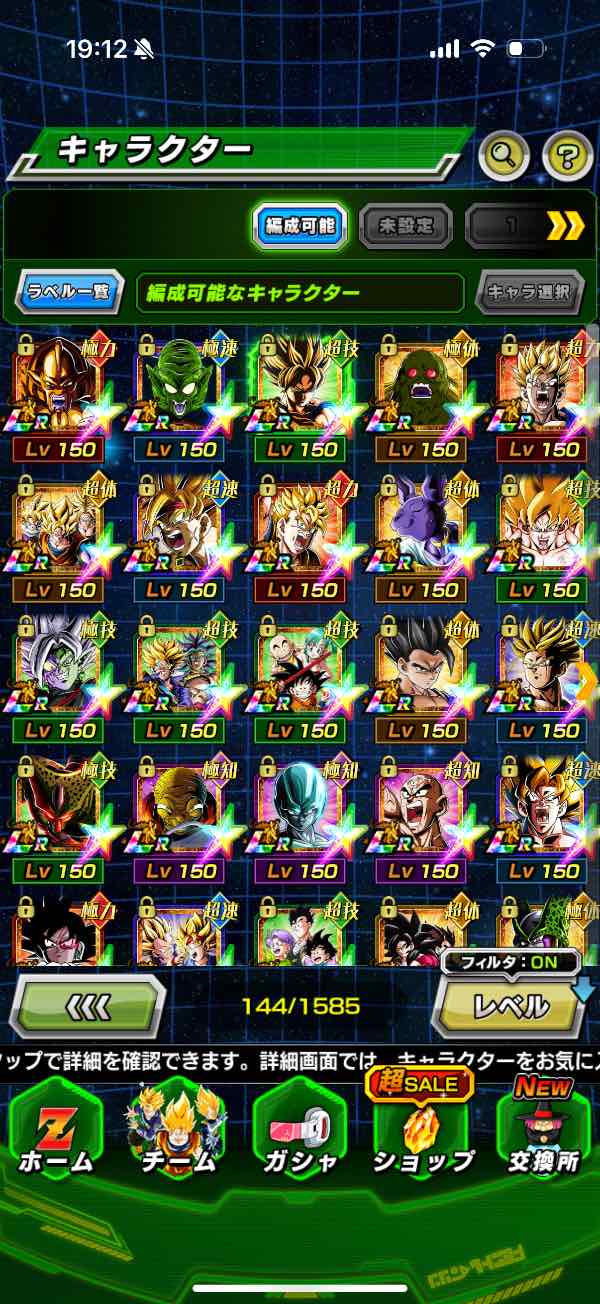600x1304 pixels.
Task: Open the question mark help icon
Action: (567, 155)
